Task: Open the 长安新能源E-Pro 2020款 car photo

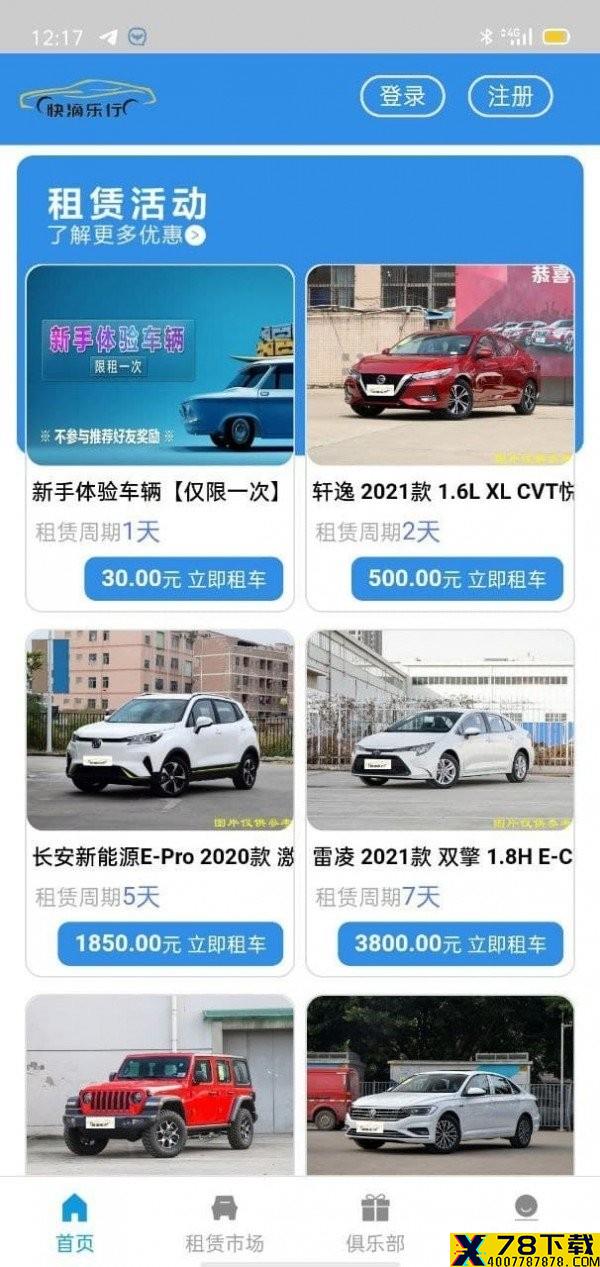Action: click(160, 730)
